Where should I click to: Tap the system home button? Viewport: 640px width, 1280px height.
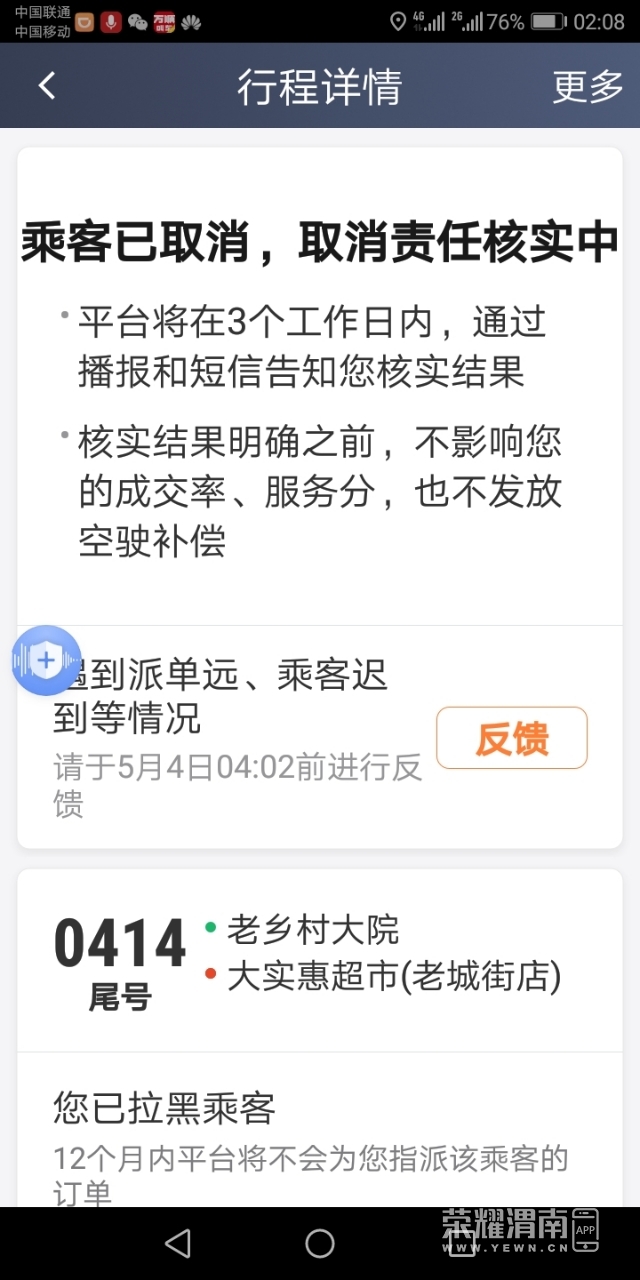pos(320,1243)
